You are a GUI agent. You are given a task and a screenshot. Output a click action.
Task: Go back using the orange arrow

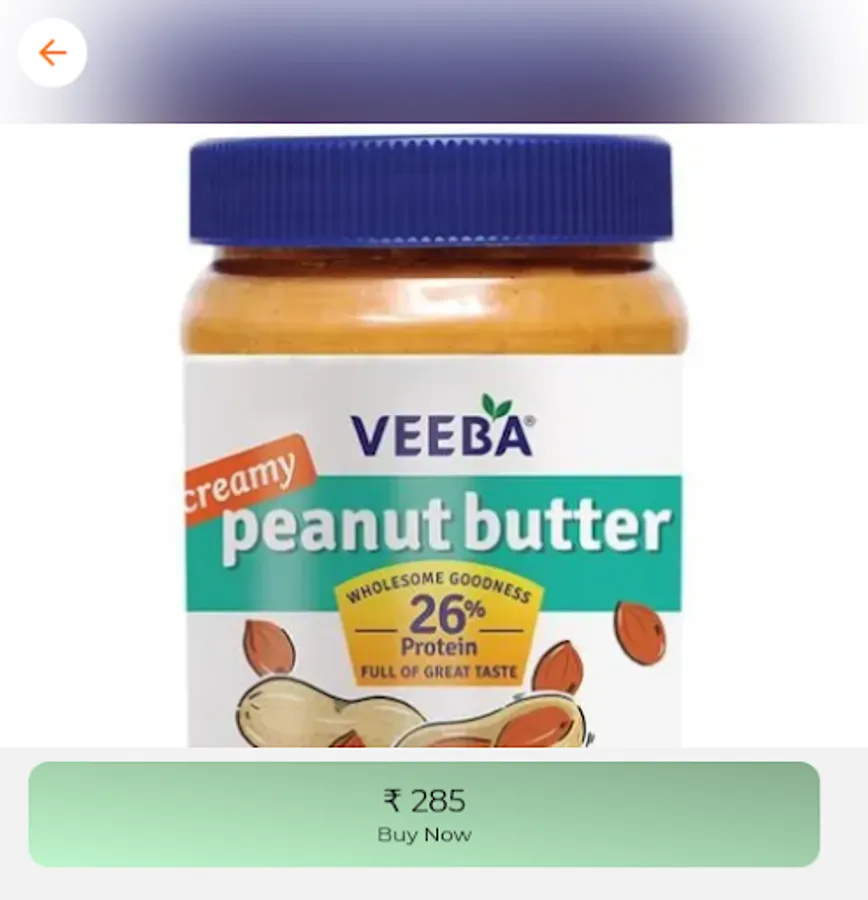pyautogui.click(x=52, y=53)
